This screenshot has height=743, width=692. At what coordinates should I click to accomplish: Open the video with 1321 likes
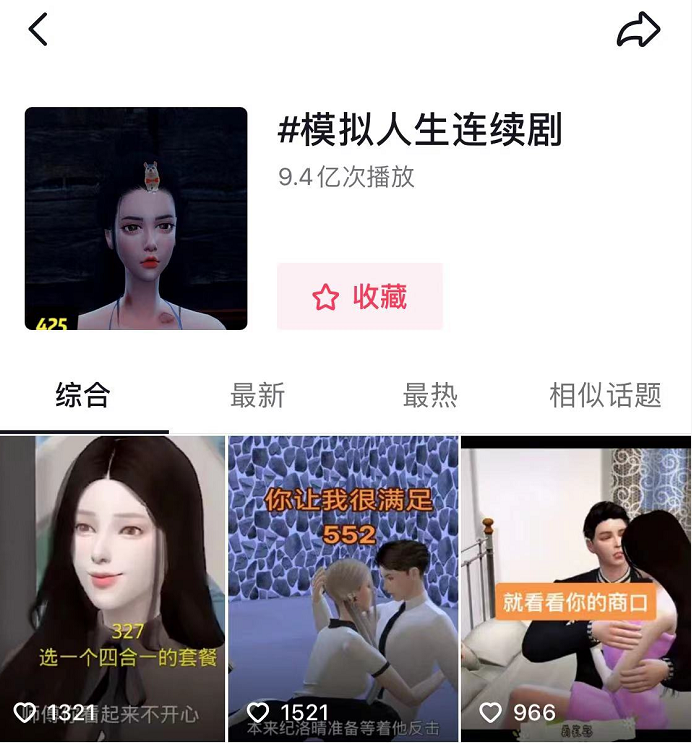coord(113,588)
